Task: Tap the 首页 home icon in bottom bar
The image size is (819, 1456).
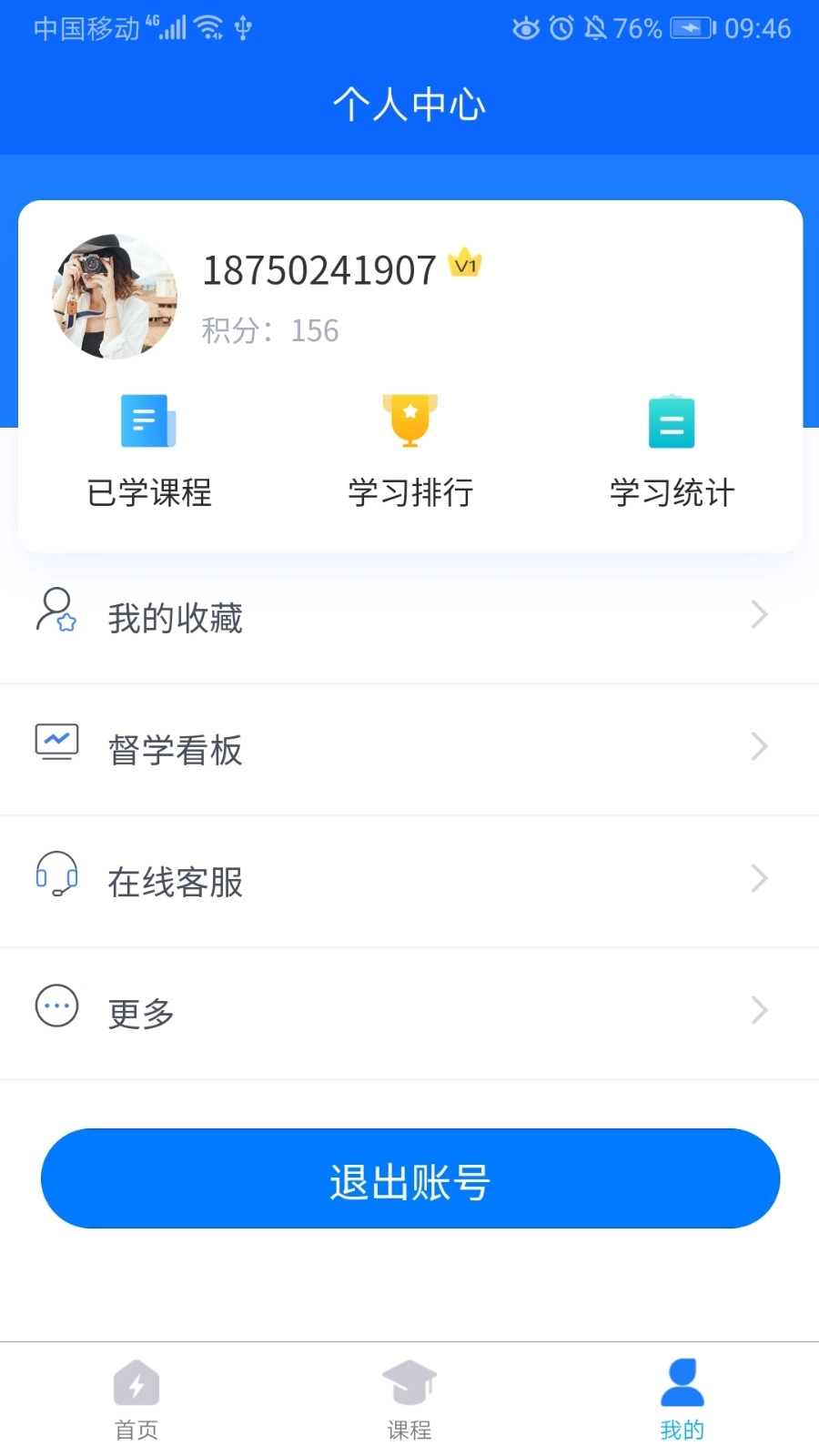Action: pyautogui.click(x=136, y=1384)
